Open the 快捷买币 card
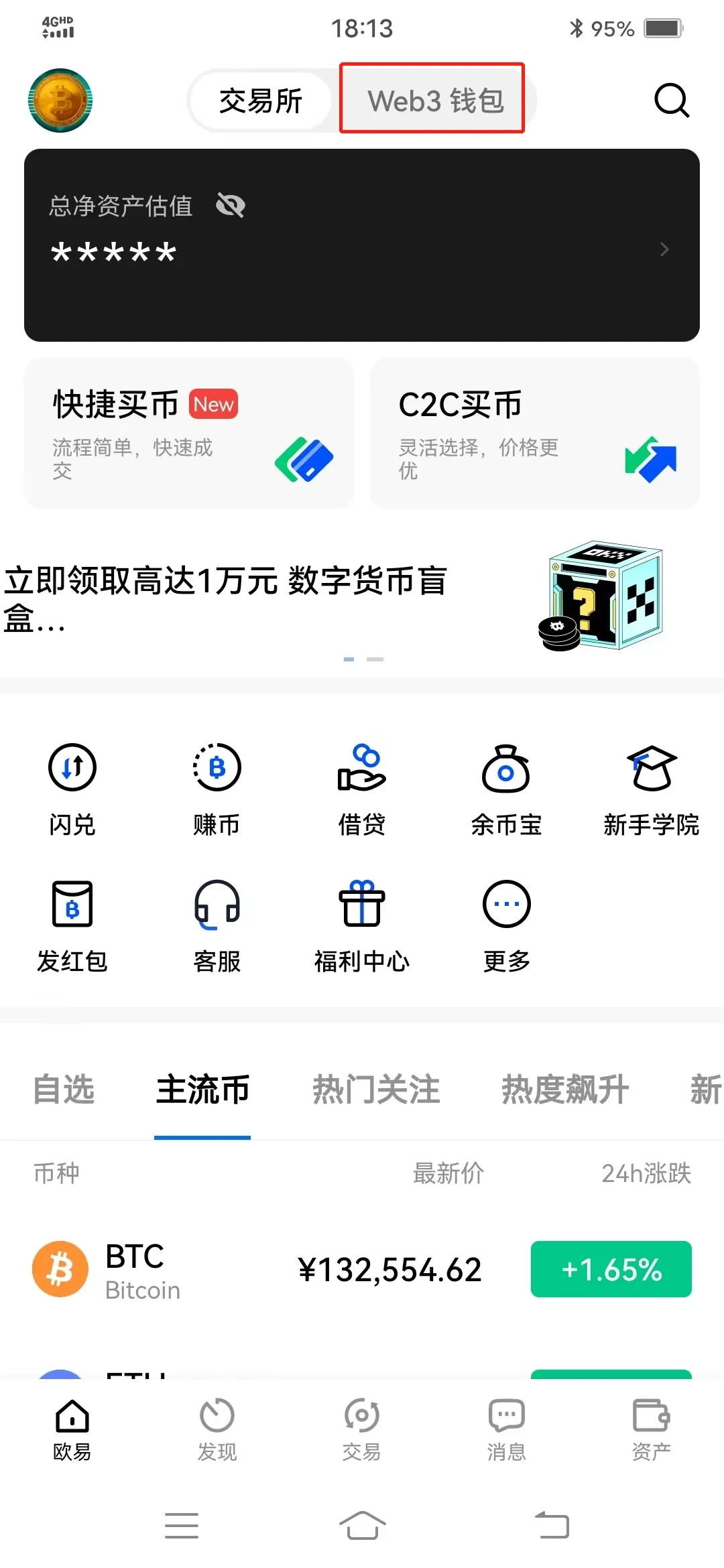Image resolution: width=724 pixels, height=1568 pixels. [189, 433]
